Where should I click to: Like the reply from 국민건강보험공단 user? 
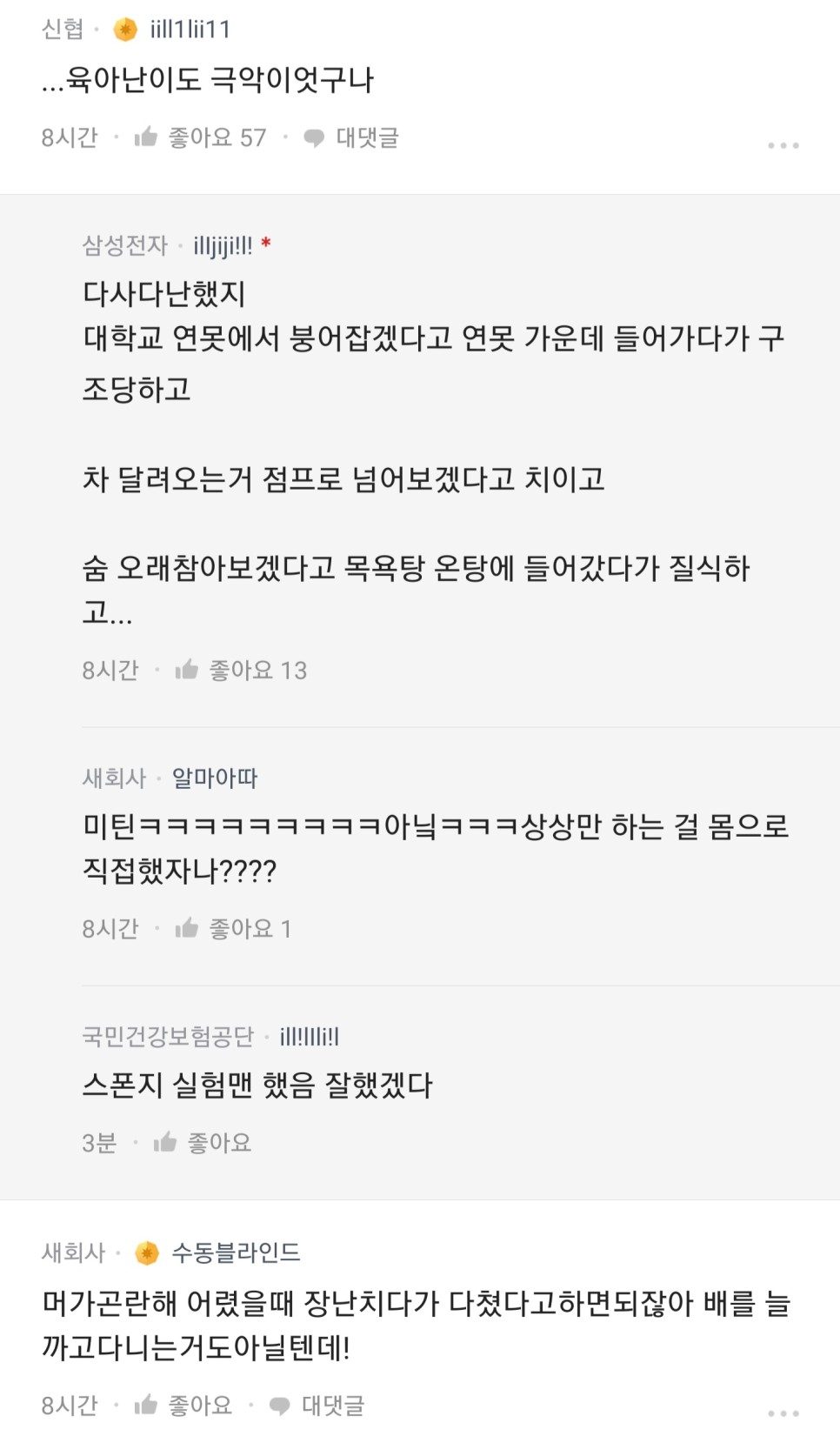203,1142
